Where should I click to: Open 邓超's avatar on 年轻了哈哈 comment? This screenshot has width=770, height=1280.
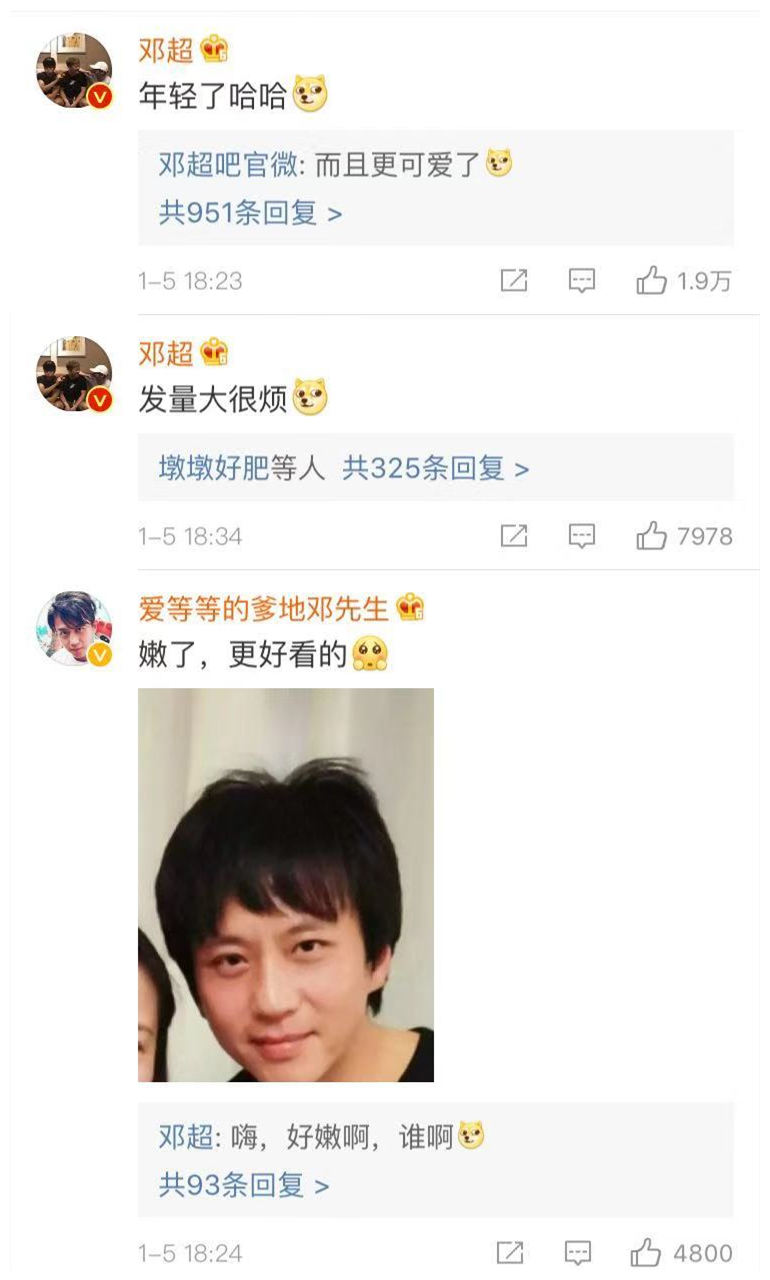tap(74, 70)
